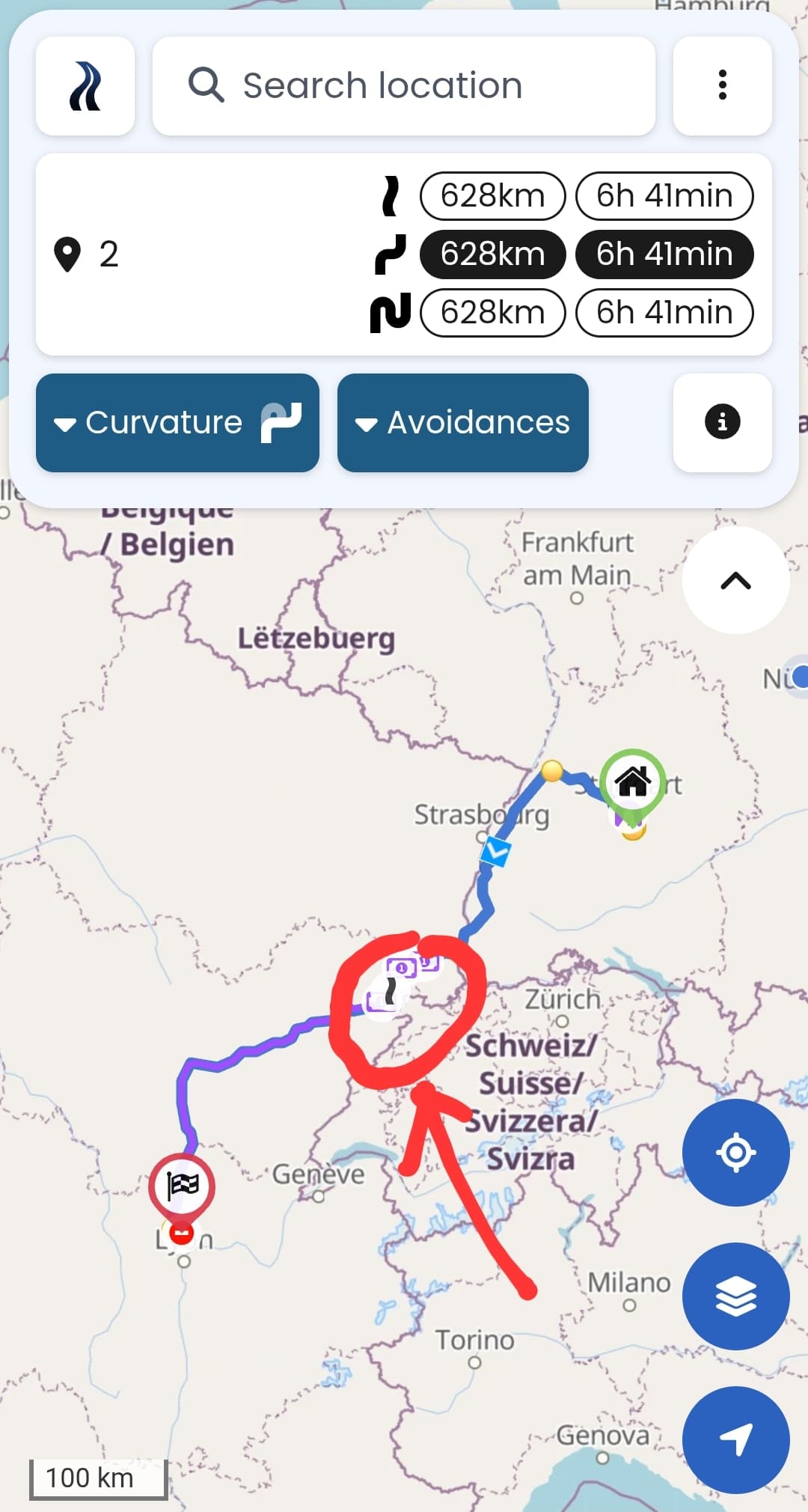The image size is (808, 1512).
Task: Tap the app logo button
Action: (x=85, y=86)
